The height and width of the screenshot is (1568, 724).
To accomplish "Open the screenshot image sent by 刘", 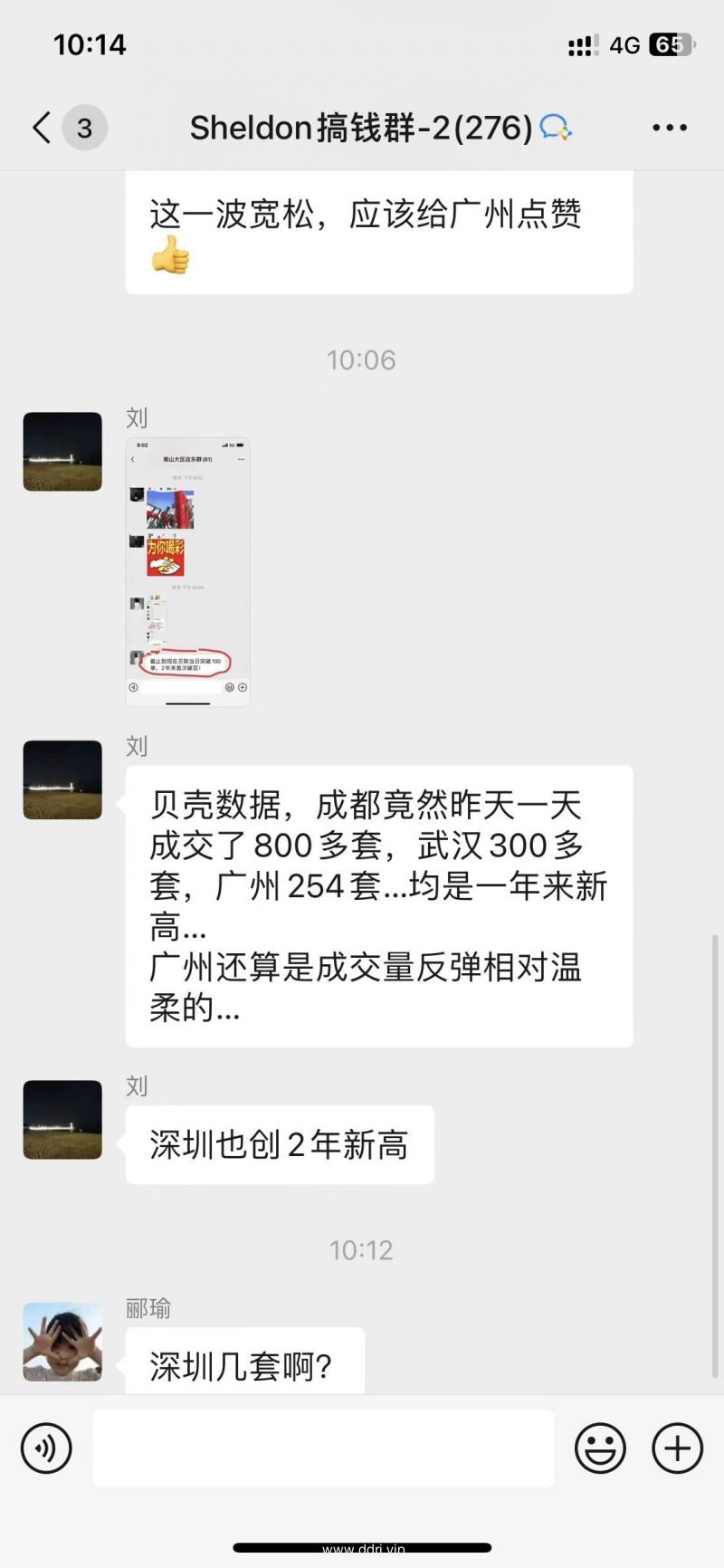I will 187,571.
